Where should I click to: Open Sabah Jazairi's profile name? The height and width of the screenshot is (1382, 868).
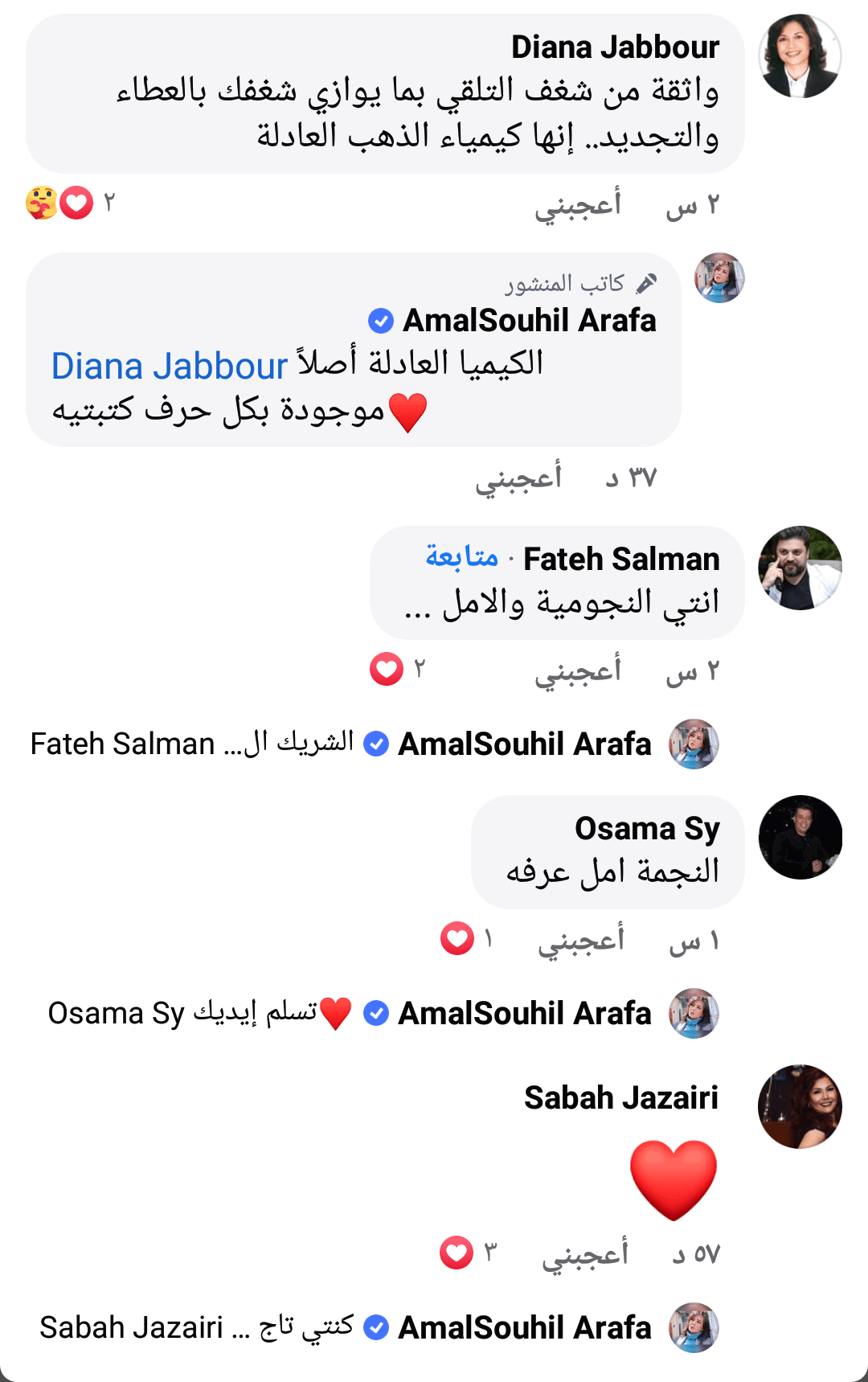[x=621, y=1097]
